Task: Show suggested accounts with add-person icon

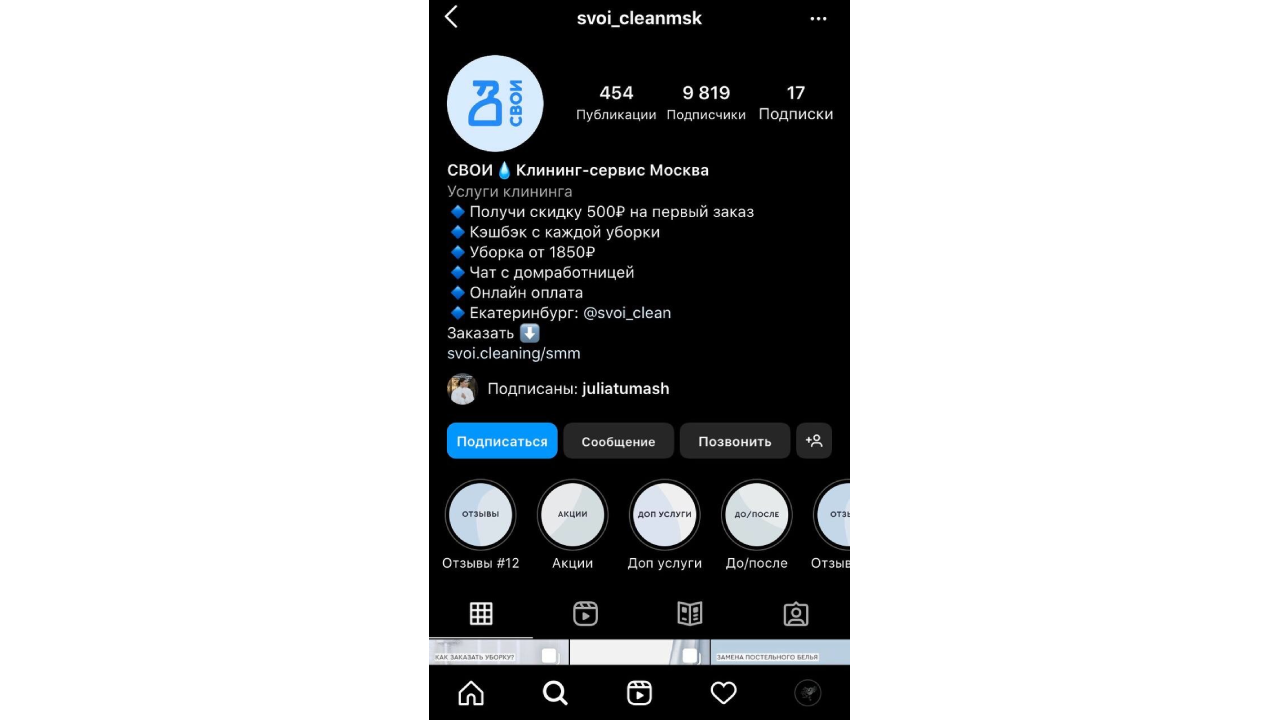Action: click(x=814, y=441)
